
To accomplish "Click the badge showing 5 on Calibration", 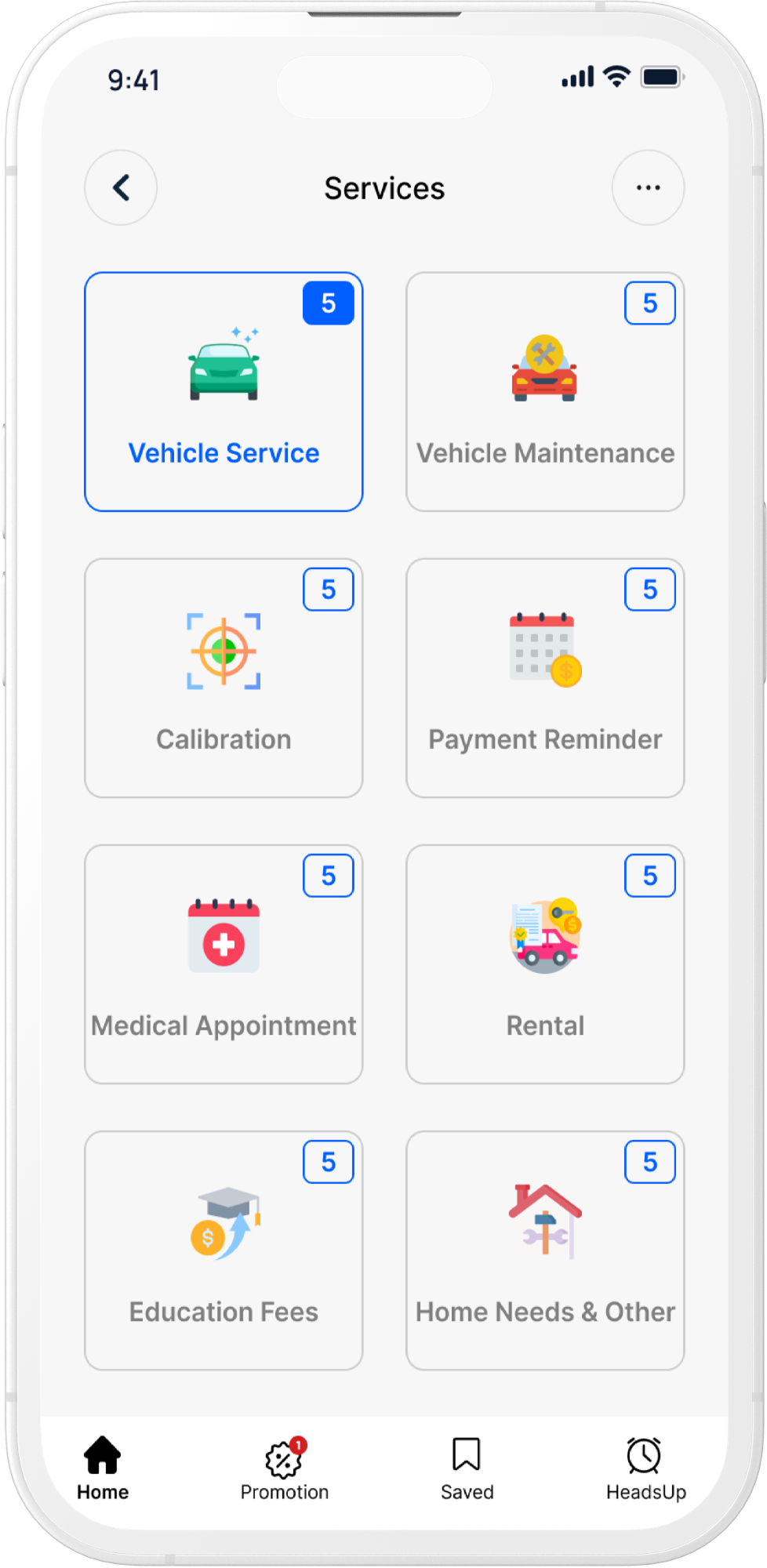I will click(x=329, y=590).
